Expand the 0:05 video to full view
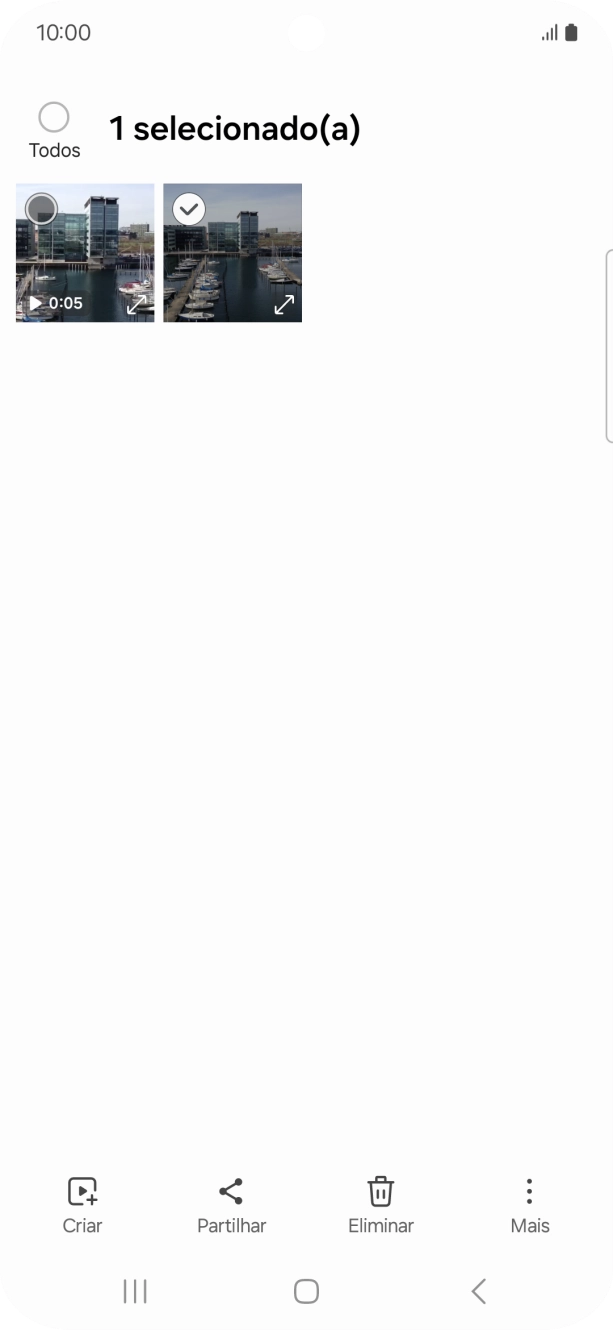Screen dimensions: 613x1330 tap(137, 304)
